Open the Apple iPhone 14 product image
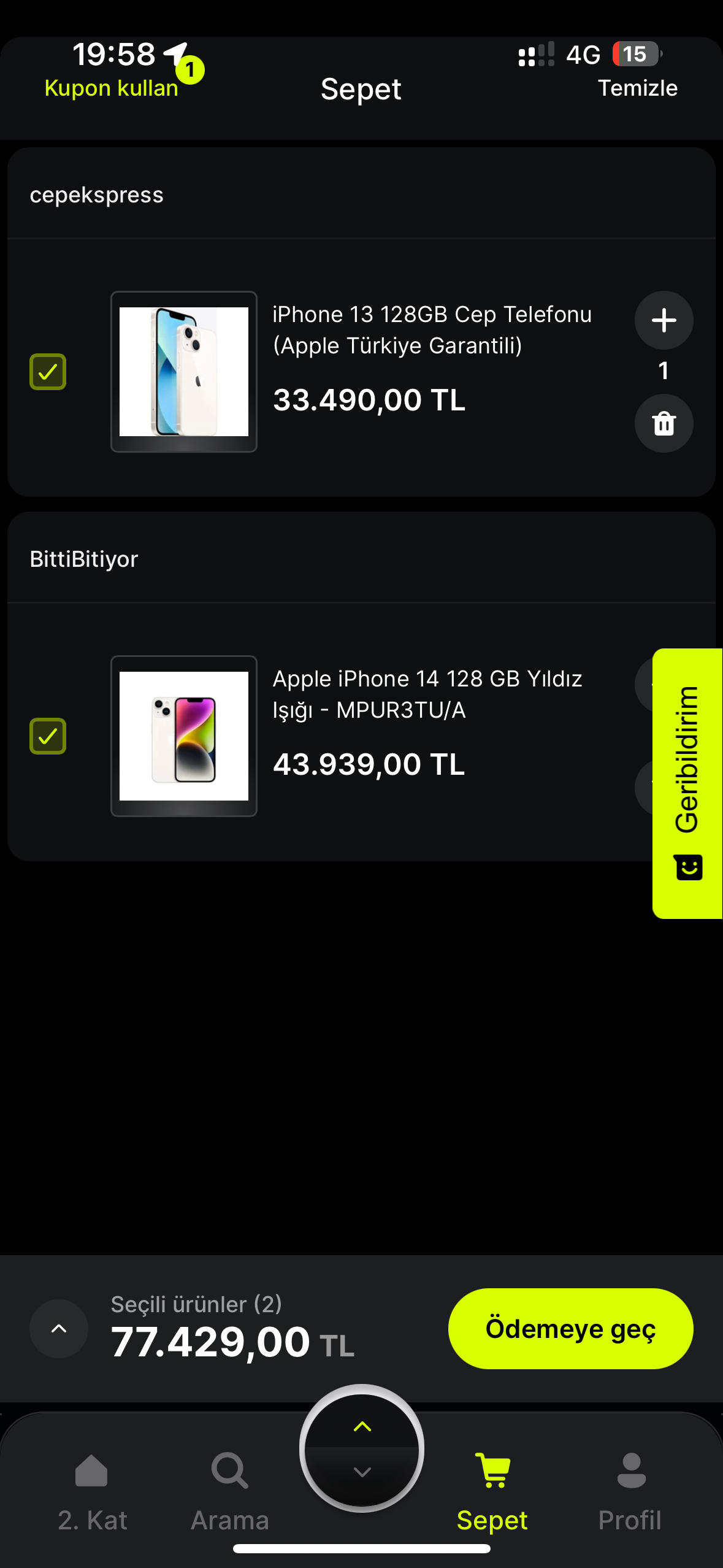Viewport: 723px width, 1568px height. pos(184,736)
